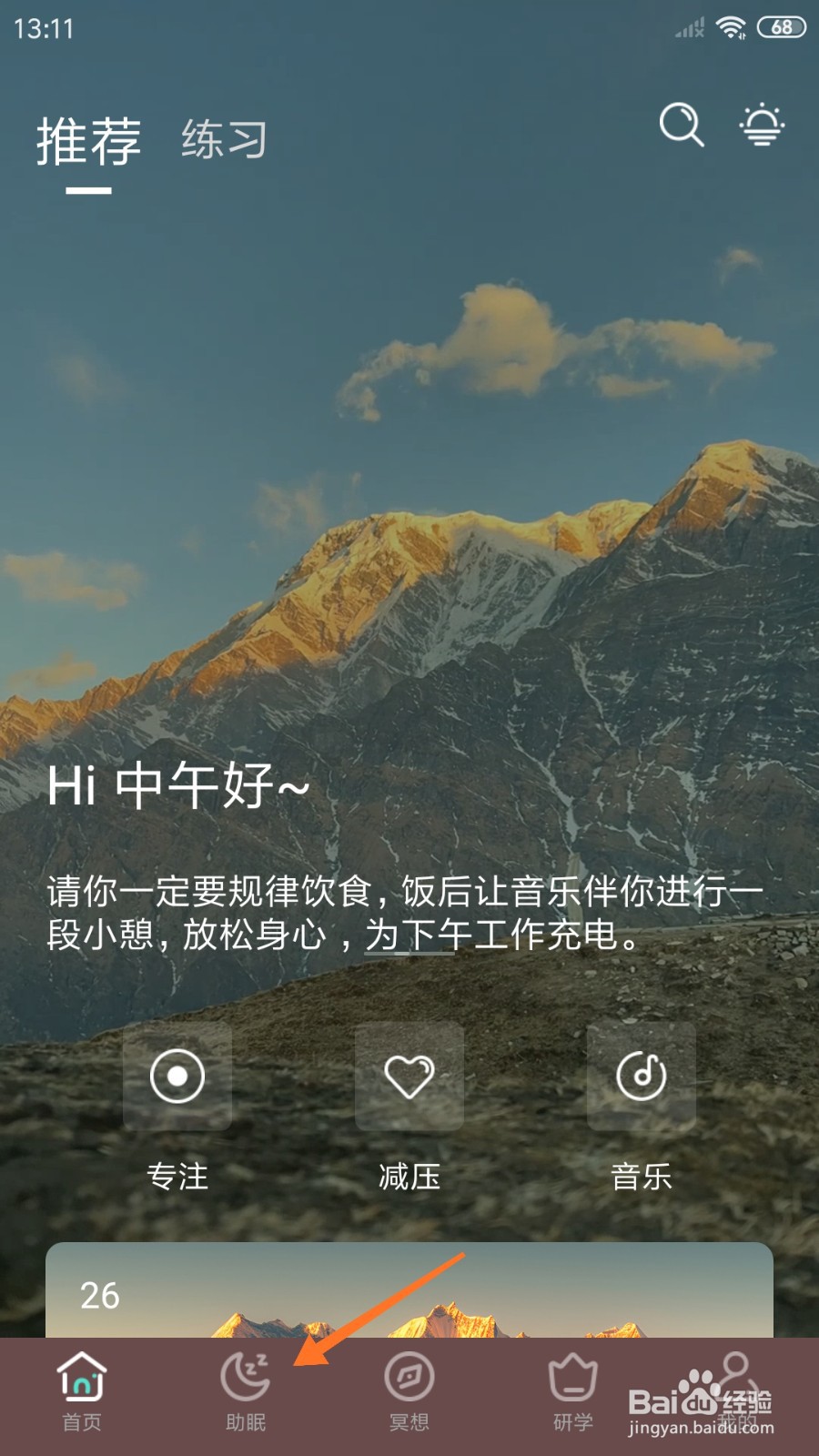The height and width of the screenshot is (1456, 819).
Task: Tap the 专注 label below the circle icon
Action: tap(178, 1177)
